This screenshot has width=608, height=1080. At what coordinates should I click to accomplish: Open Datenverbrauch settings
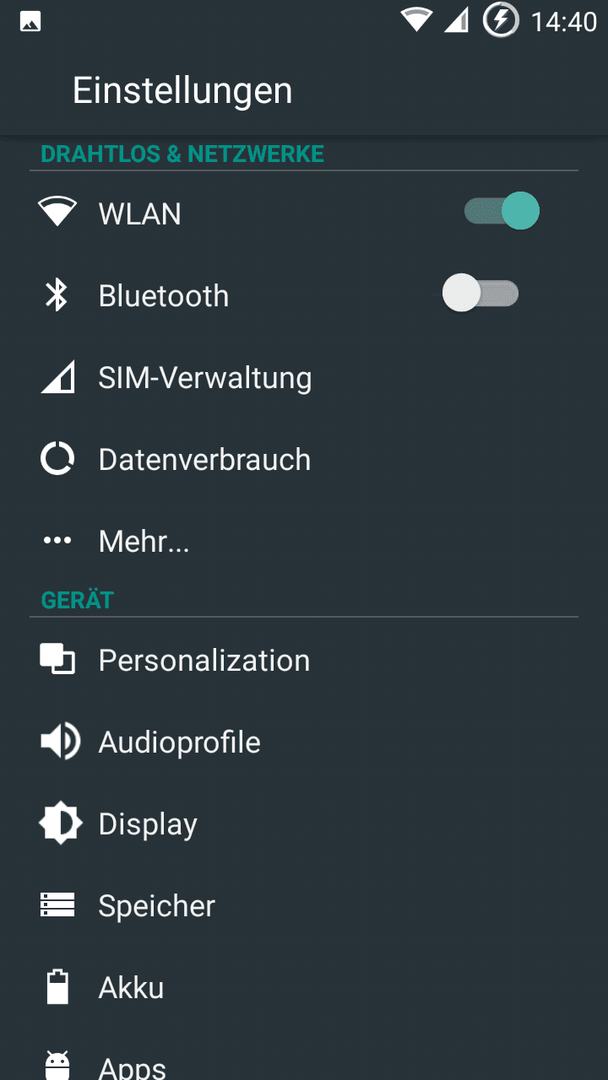click(304, 459)
